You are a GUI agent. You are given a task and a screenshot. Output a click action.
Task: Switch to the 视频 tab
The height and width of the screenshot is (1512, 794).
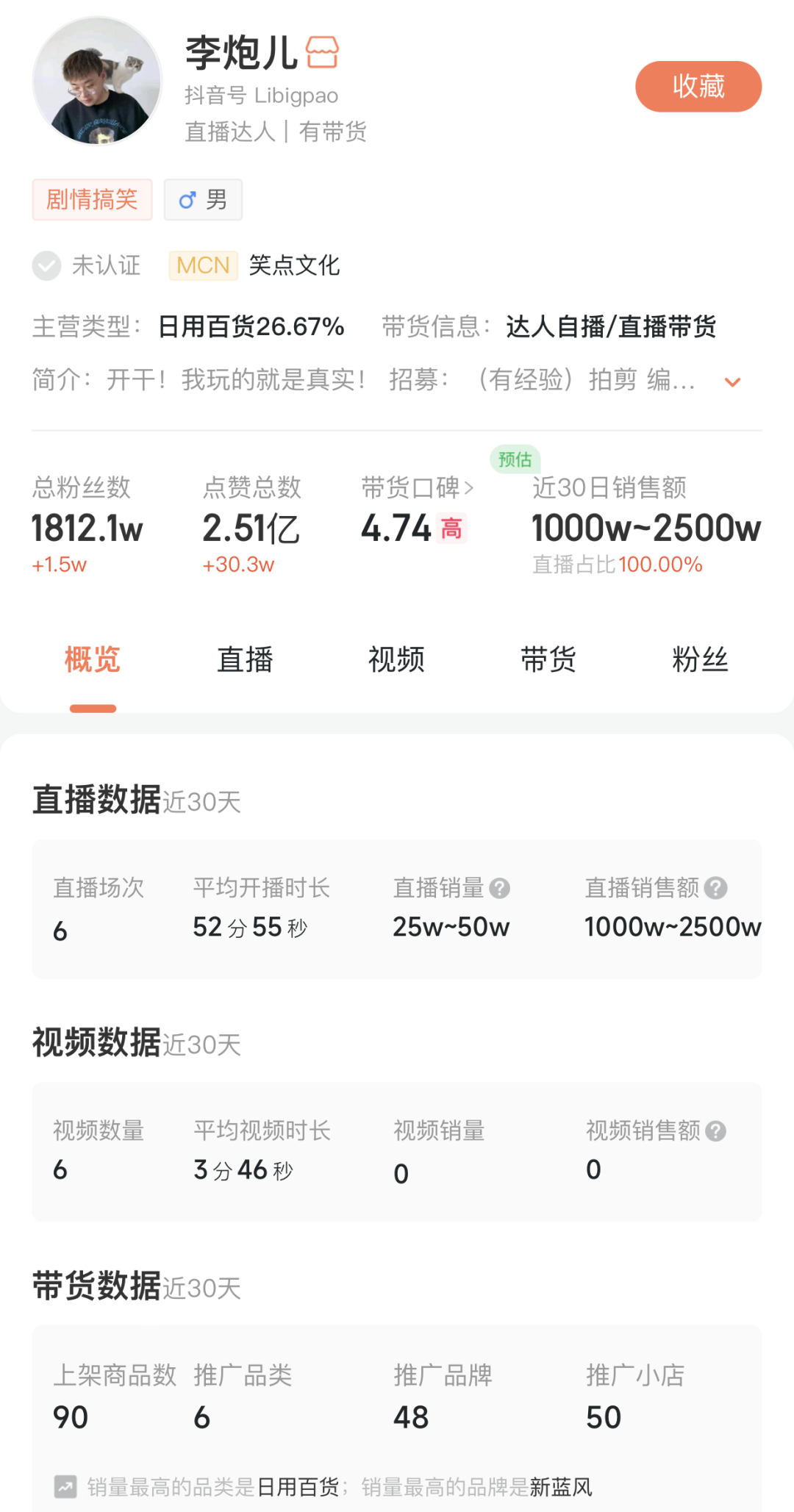[396, 659]
